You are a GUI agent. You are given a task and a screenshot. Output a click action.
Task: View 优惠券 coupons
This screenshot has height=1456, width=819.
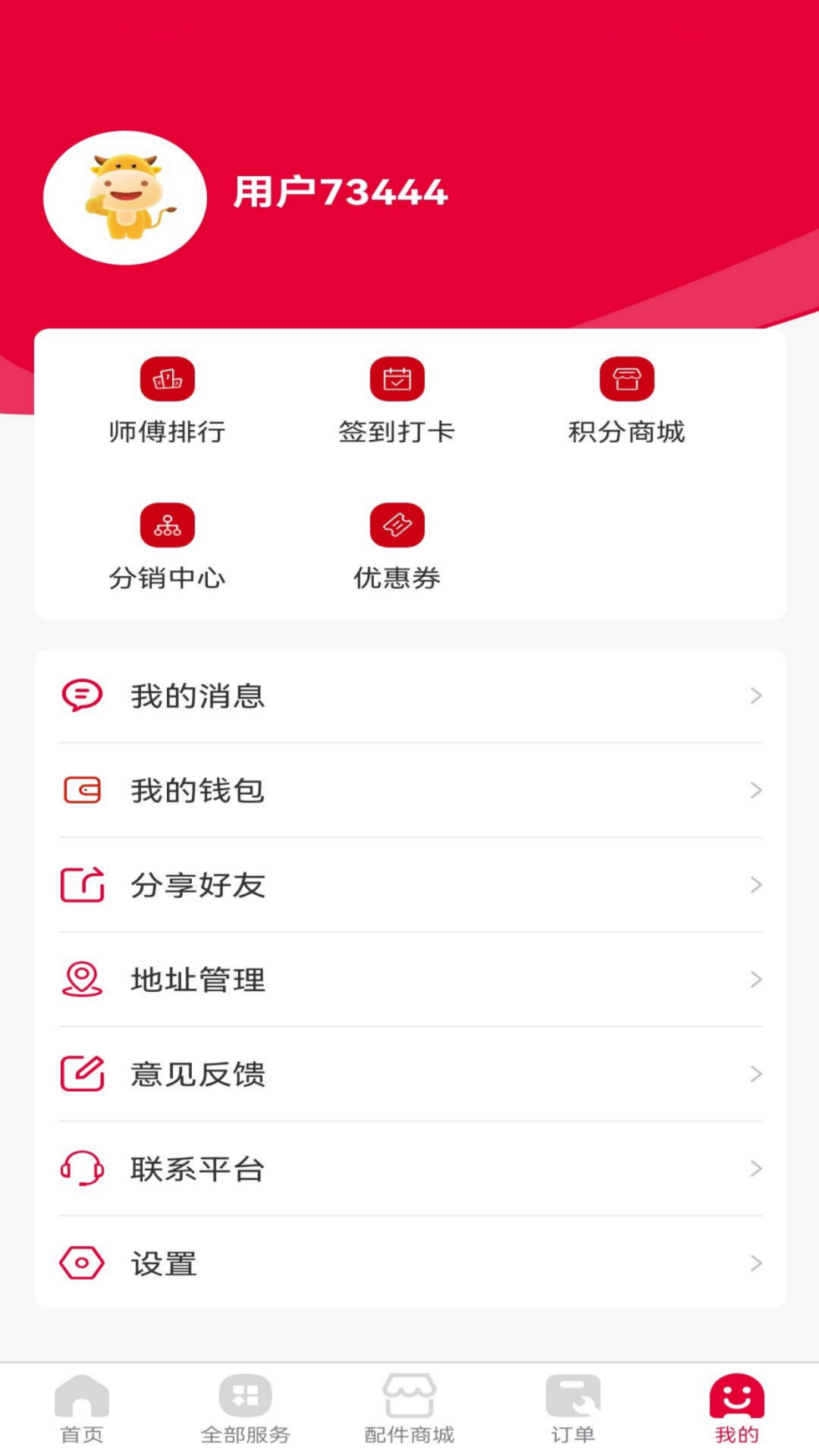point(397,546)
